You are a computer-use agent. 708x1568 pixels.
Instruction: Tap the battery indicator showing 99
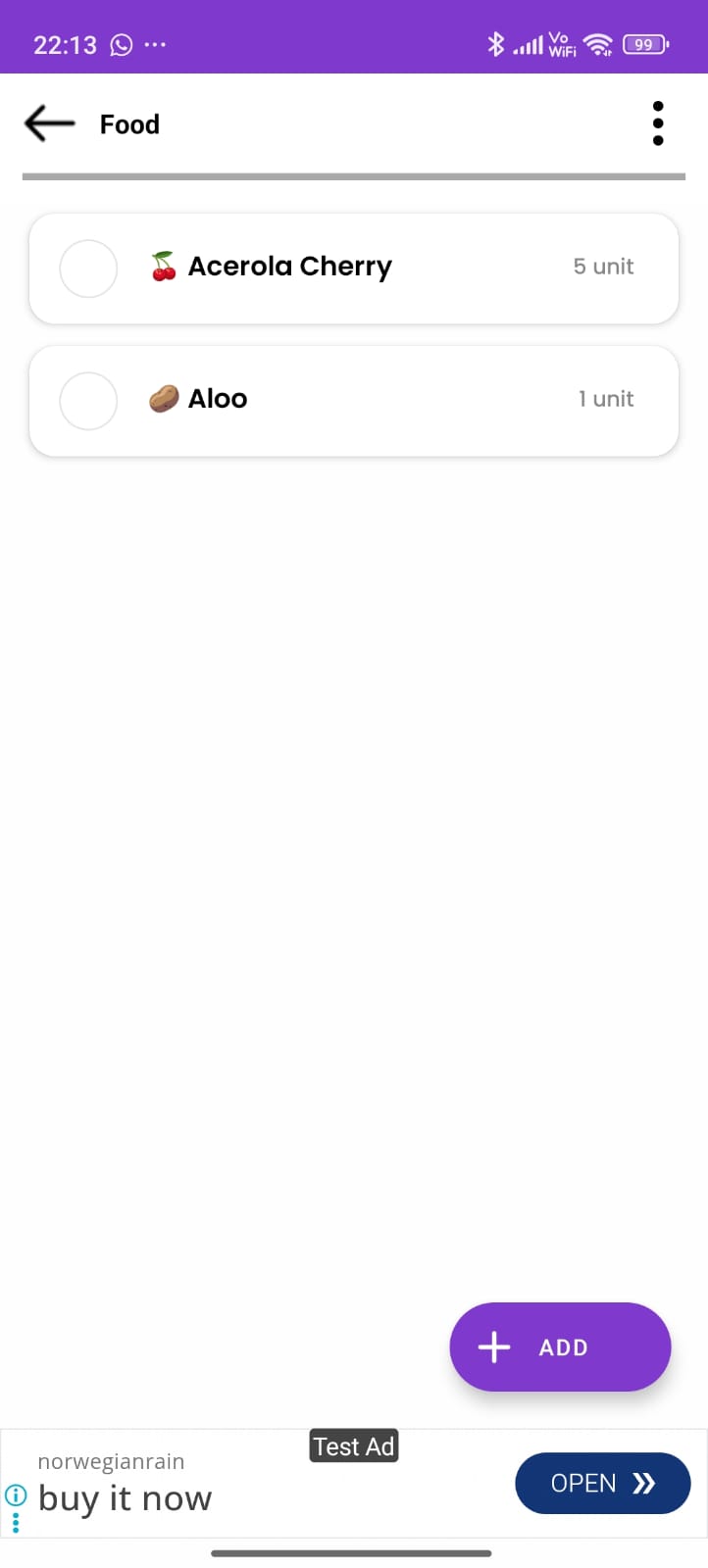point(644,44)
